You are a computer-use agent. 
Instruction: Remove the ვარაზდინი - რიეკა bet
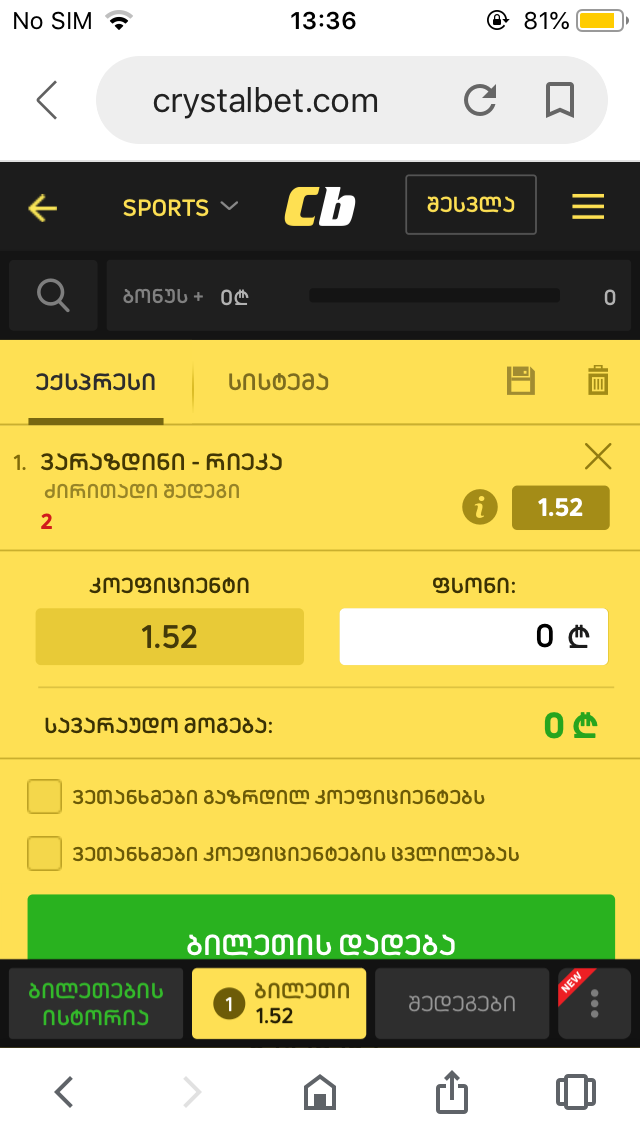click(597, 458)
